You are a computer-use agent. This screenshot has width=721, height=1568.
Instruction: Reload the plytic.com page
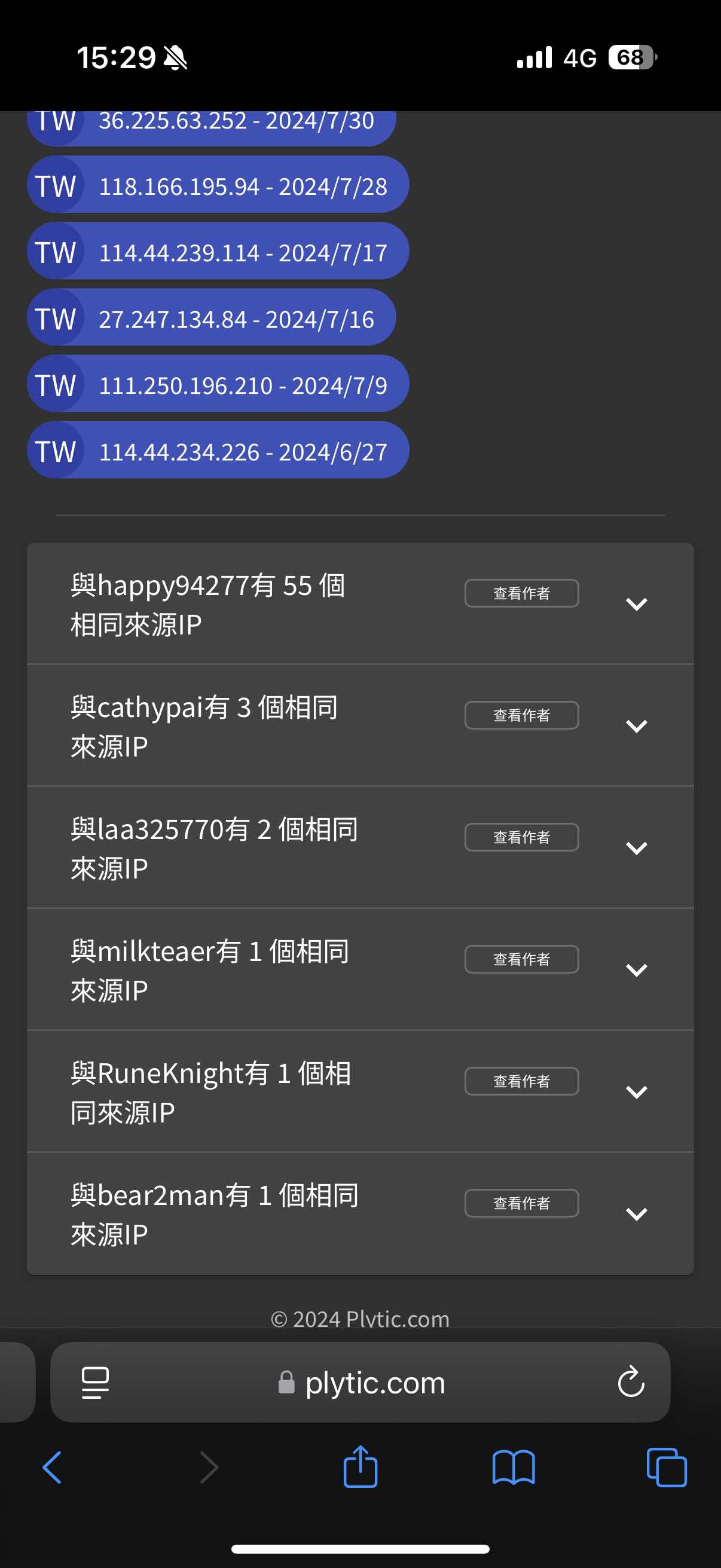[x=631, y=1381]
